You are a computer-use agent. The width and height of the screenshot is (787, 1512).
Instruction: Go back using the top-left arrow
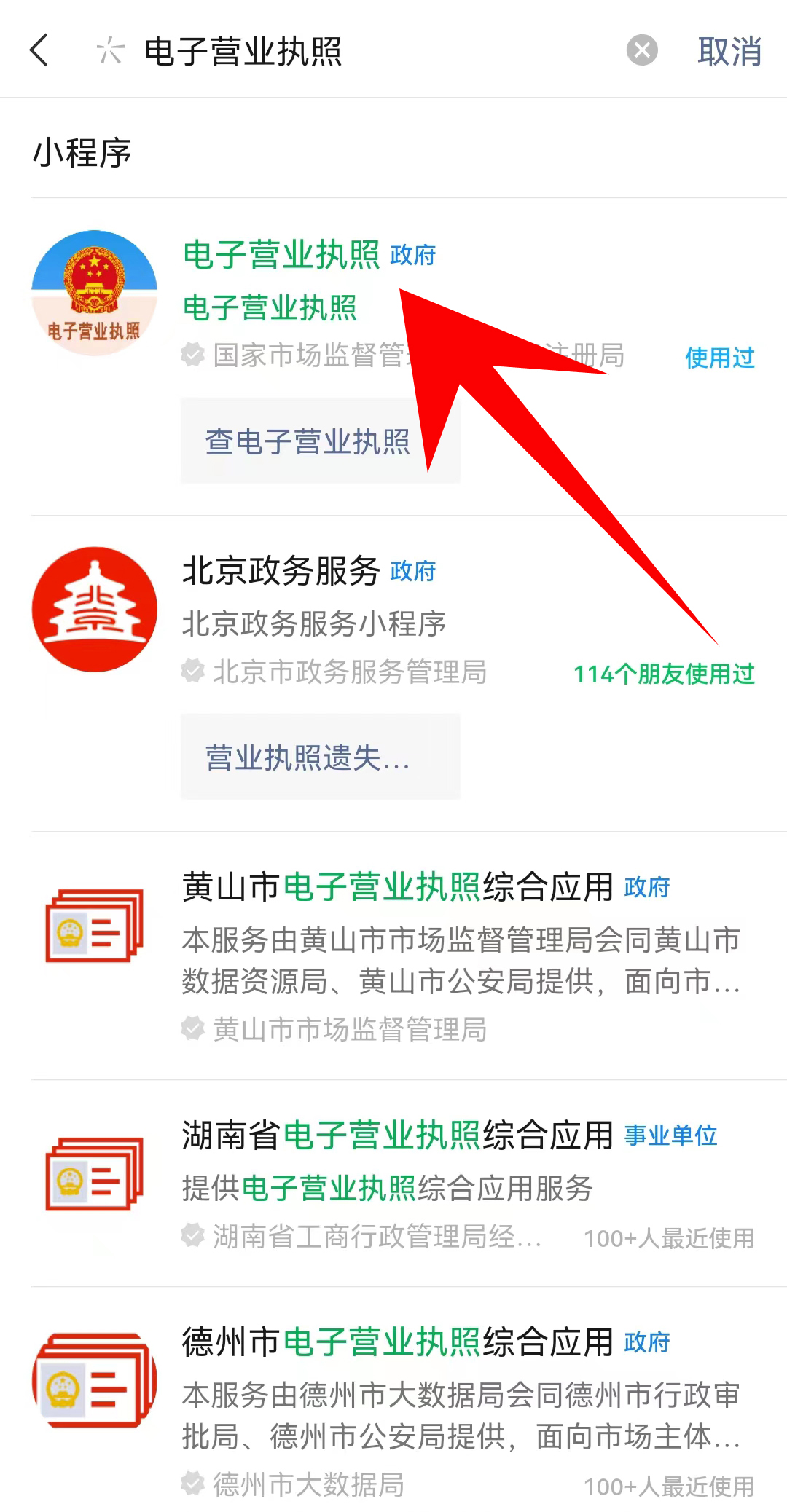tap(39, 51)
